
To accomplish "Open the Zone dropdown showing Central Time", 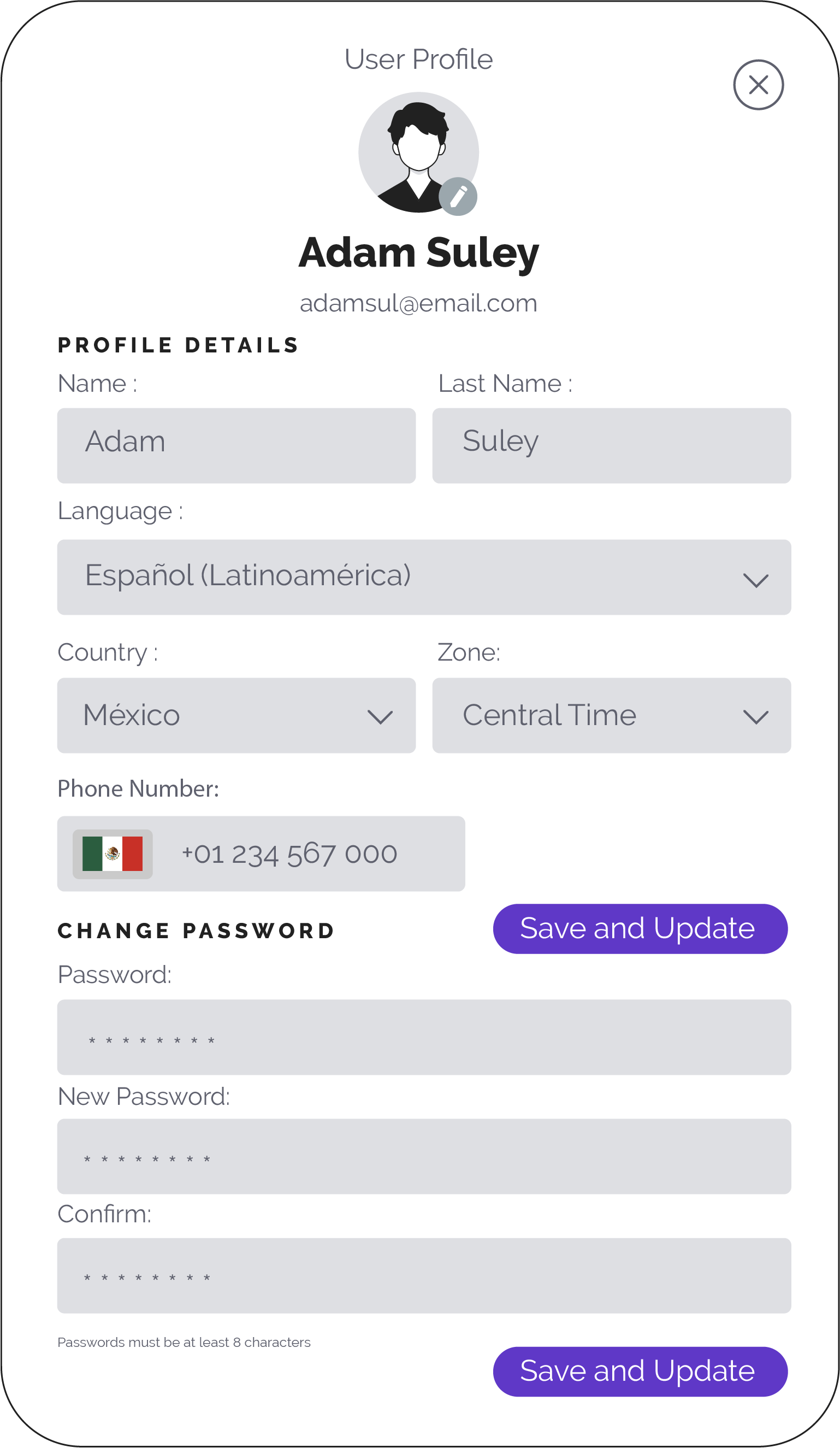I will 612,716.
